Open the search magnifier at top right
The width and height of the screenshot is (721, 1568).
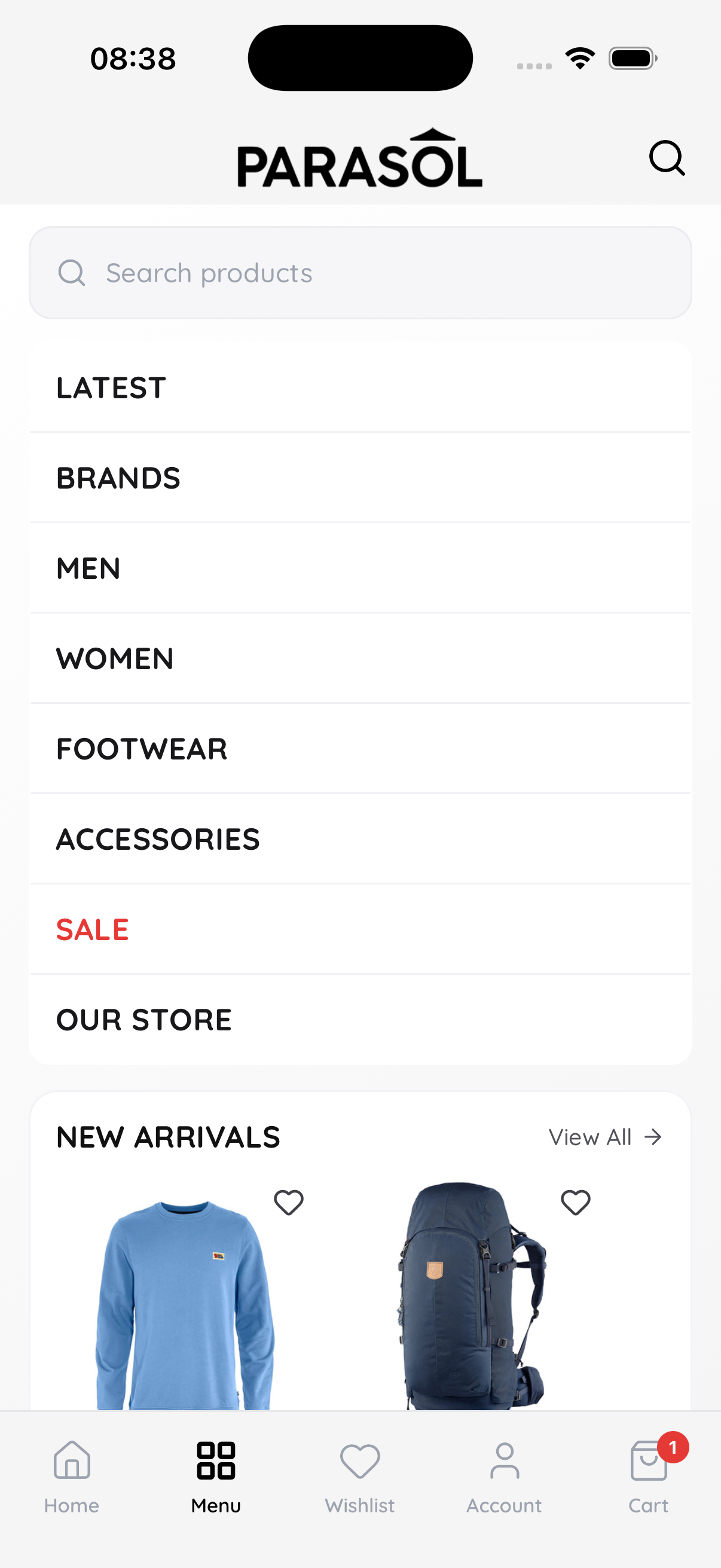point(667,159)
